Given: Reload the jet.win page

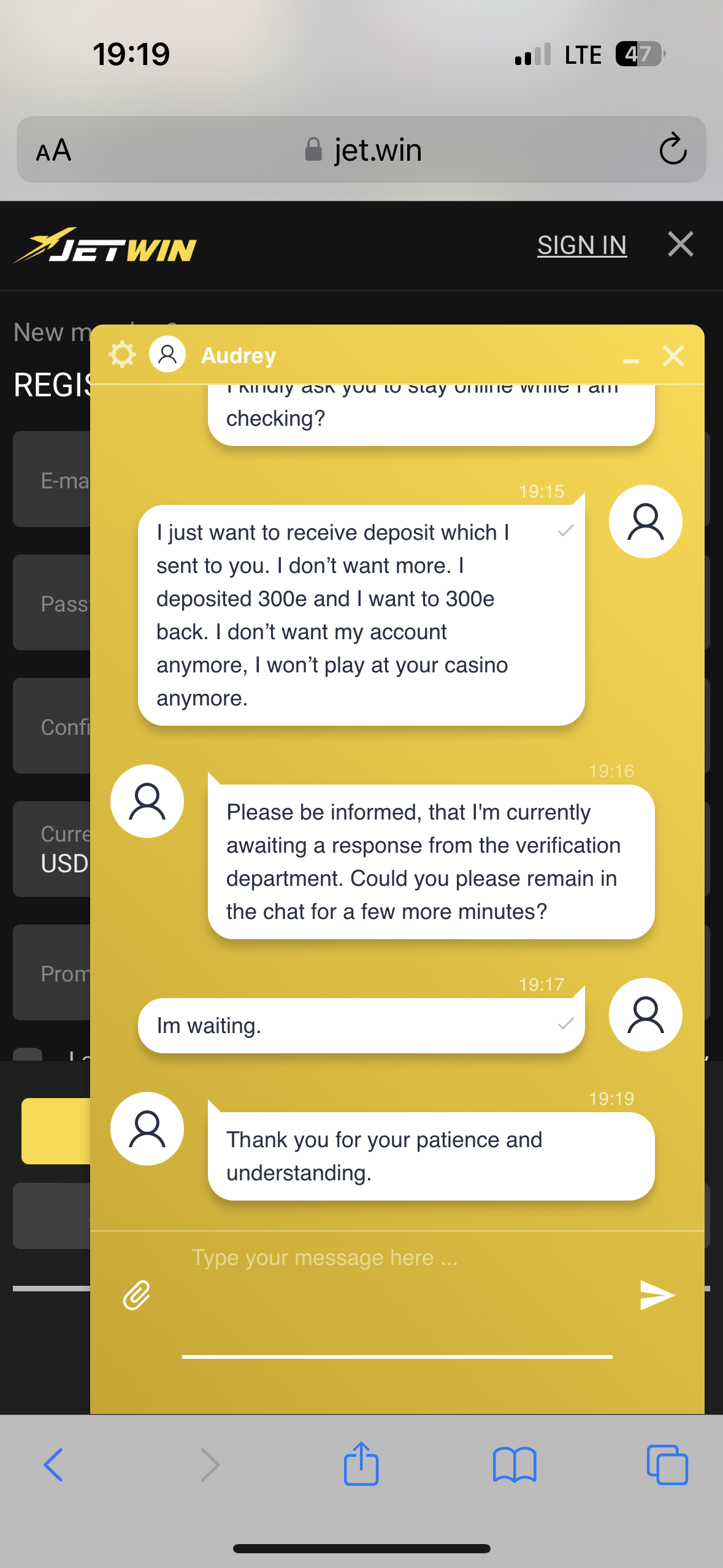Looking at the screenshot, I should tap(673, 150).
